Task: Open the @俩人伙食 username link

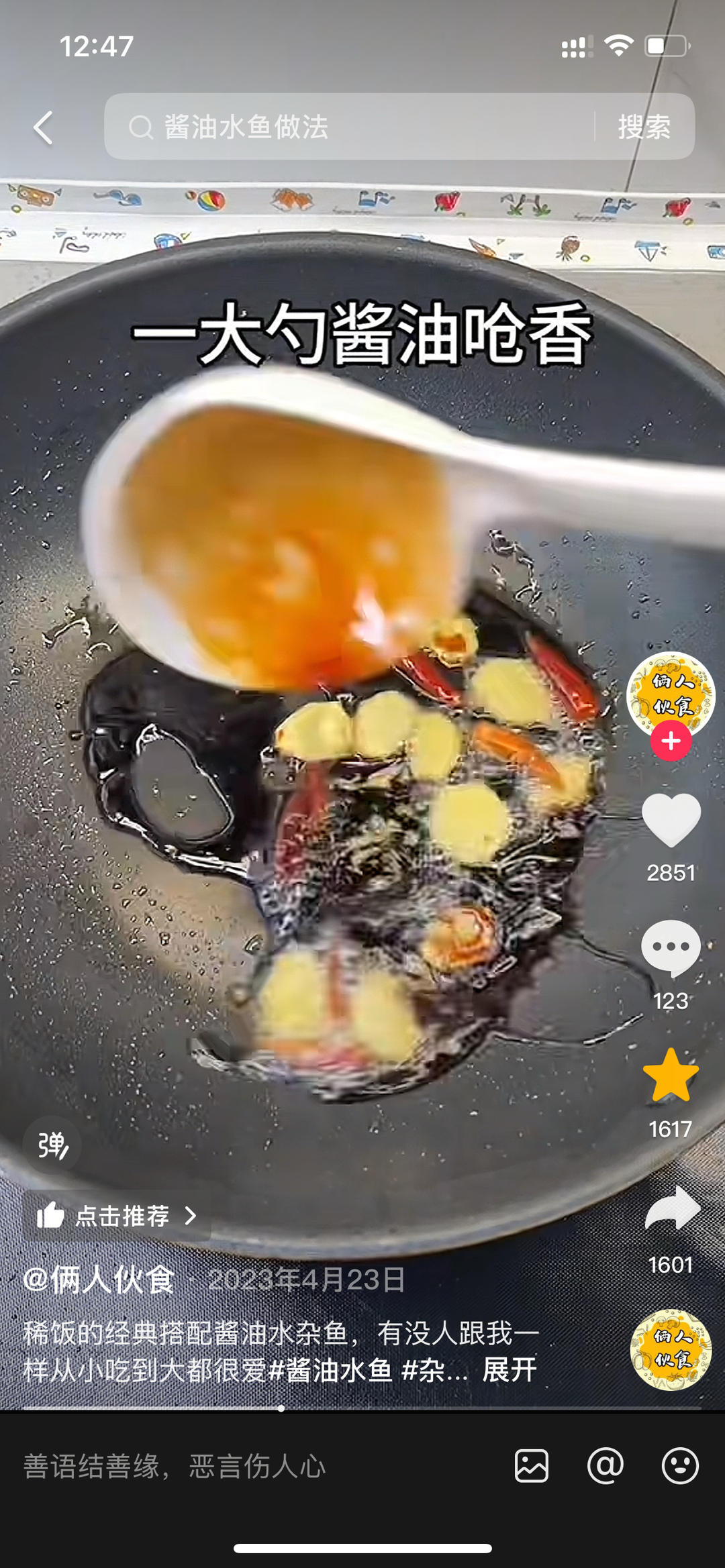Action: 99,1279
